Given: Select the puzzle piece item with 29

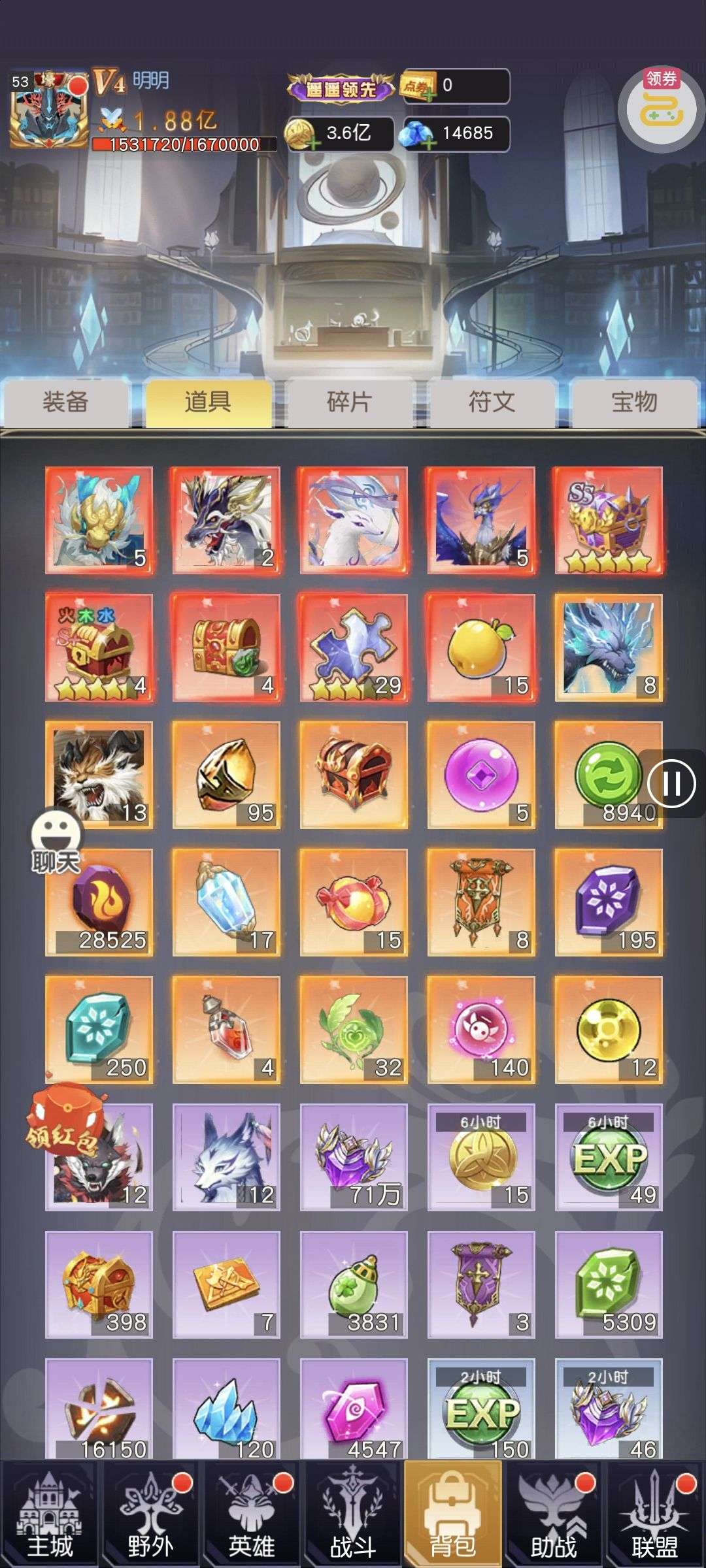Looking at the screenshot, I should 353,647.
